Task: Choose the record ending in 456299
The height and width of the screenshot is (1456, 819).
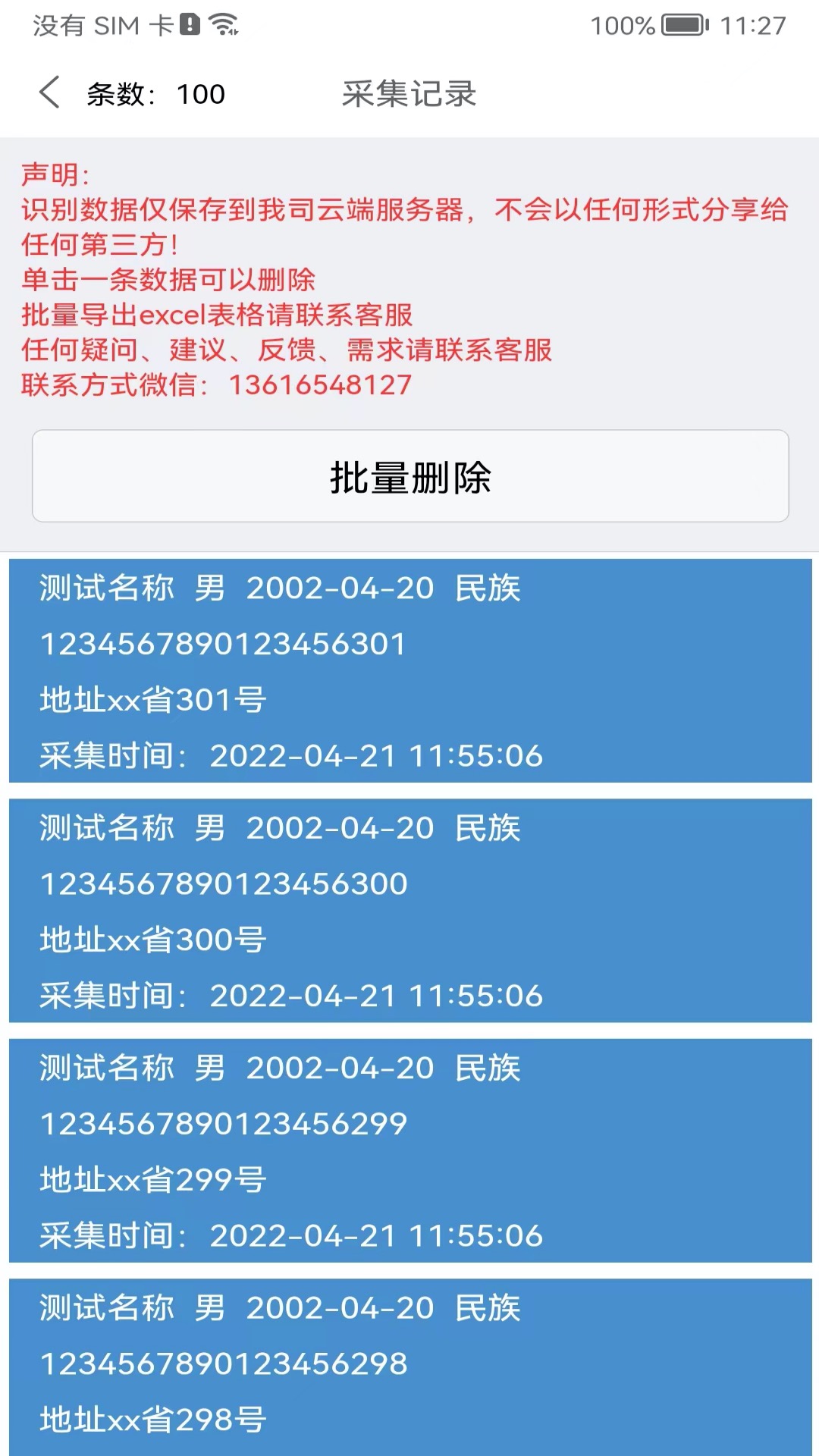Action: click(410, 1150)
